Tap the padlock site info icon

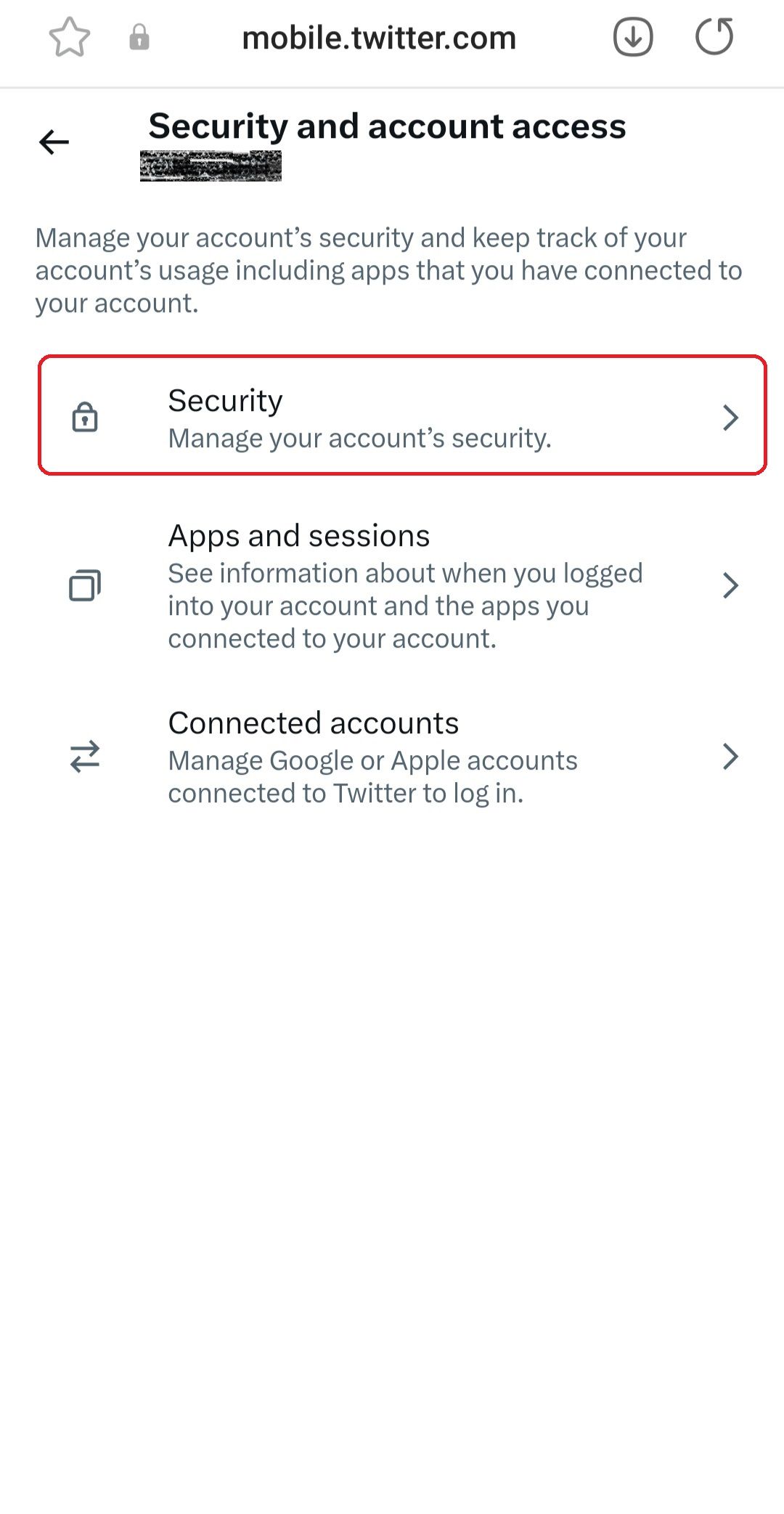click(139, 37)
